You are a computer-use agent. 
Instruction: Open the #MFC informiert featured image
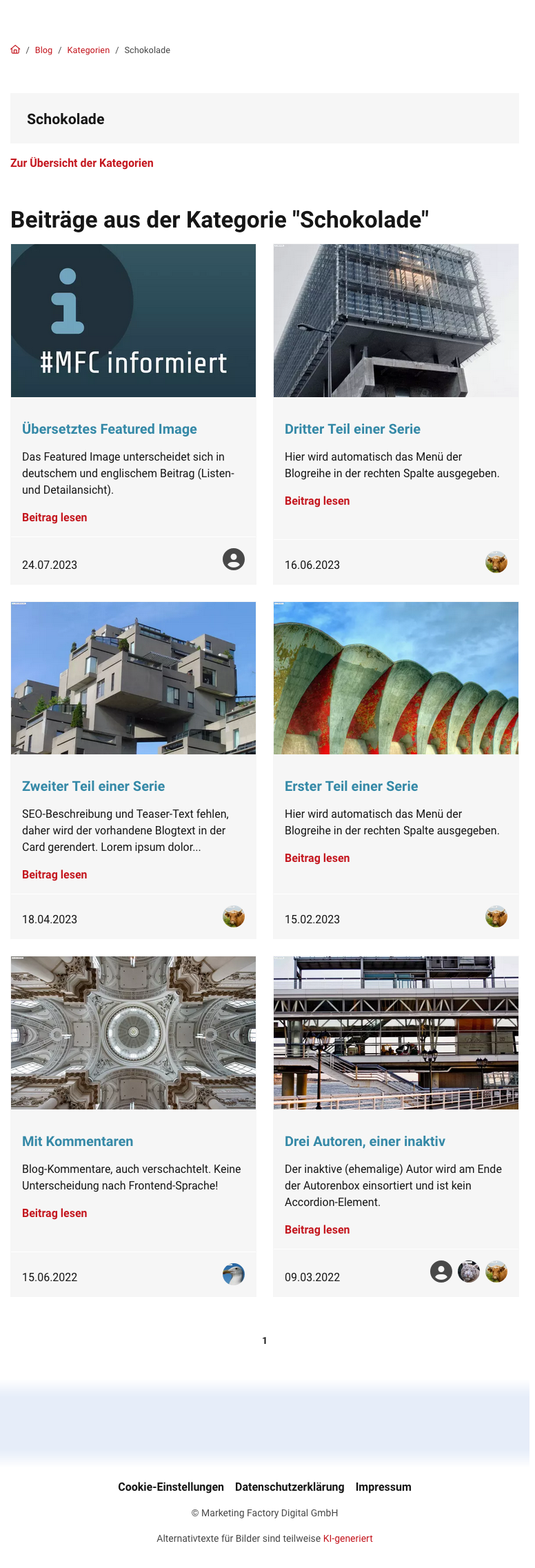[133, 321]
